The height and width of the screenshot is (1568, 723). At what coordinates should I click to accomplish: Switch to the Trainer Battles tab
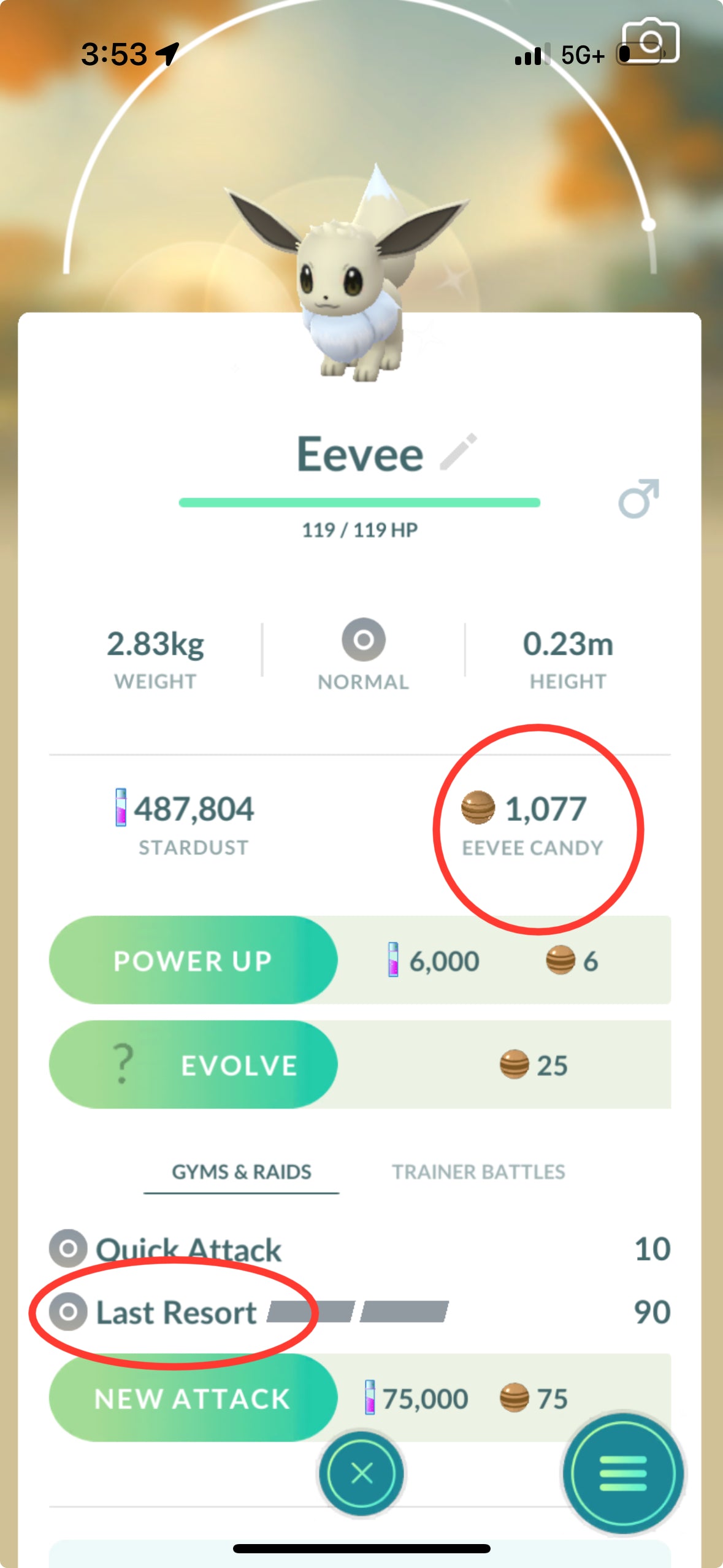[478, 1172]
